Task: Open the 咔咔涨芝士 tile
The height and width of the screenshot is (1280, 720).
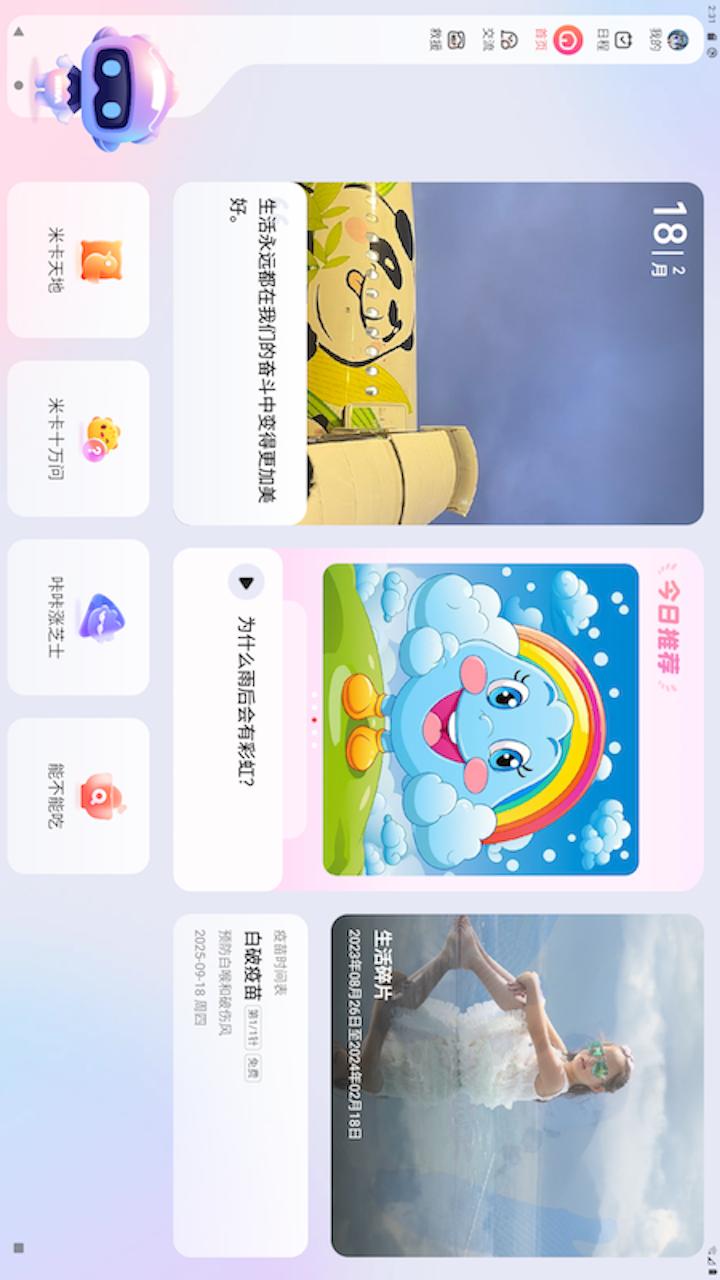Action: coord(78,617)
